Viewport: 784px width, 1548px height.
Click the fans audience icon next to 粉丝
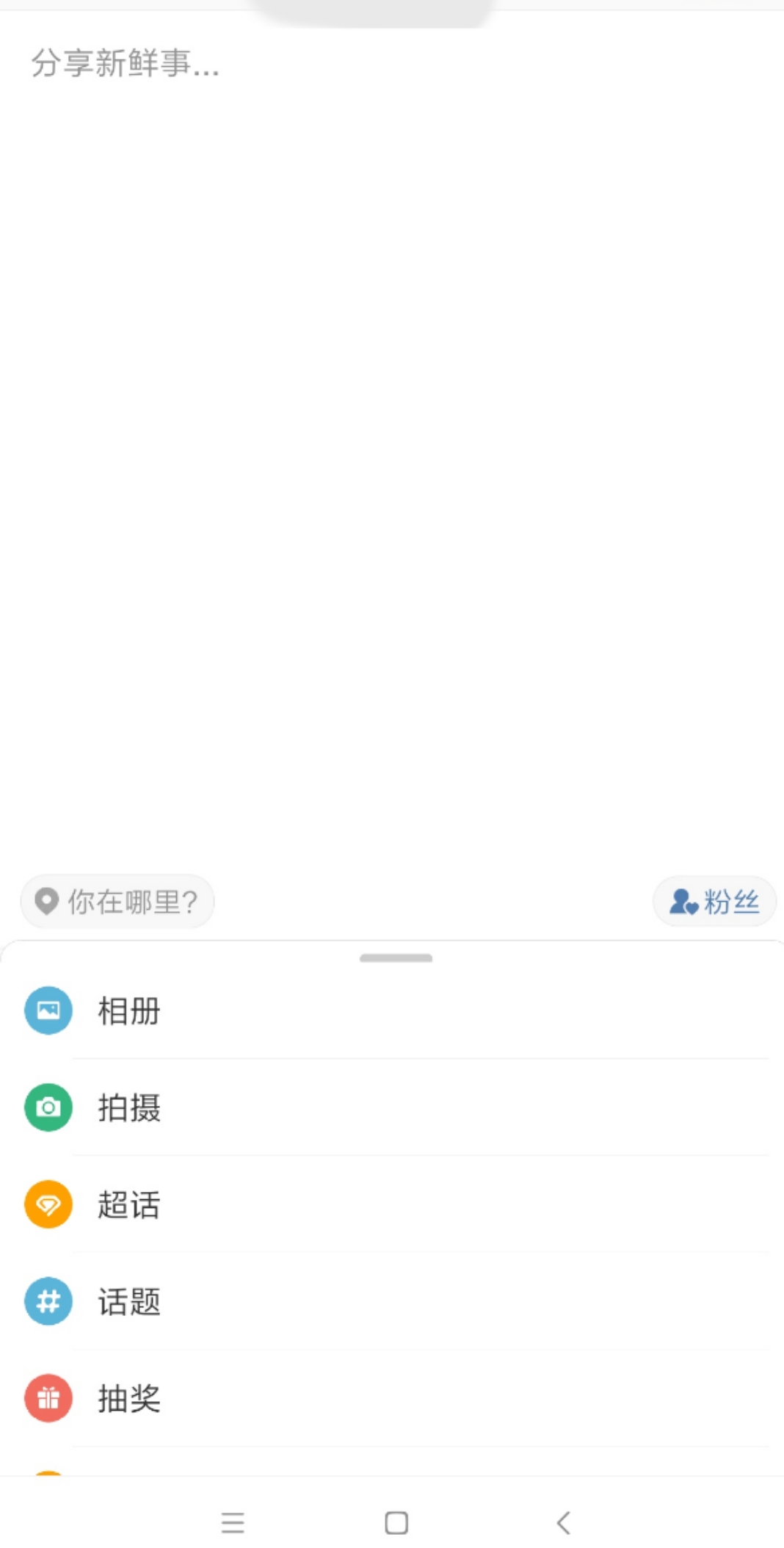point(683,901)
